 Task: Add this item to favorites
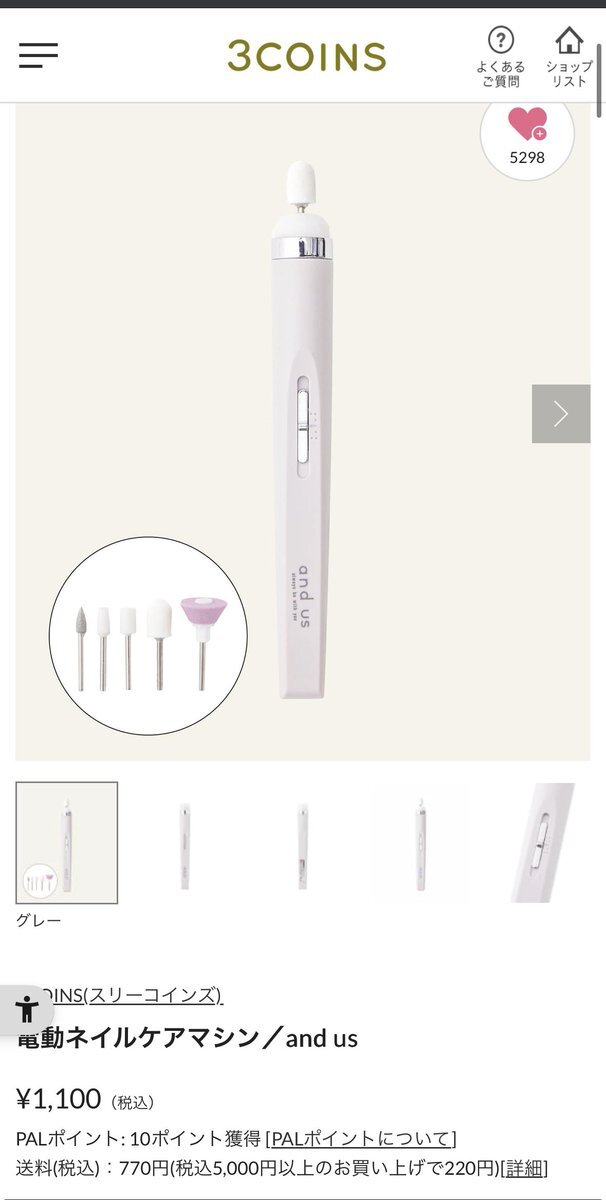click(x=526, y=133)
